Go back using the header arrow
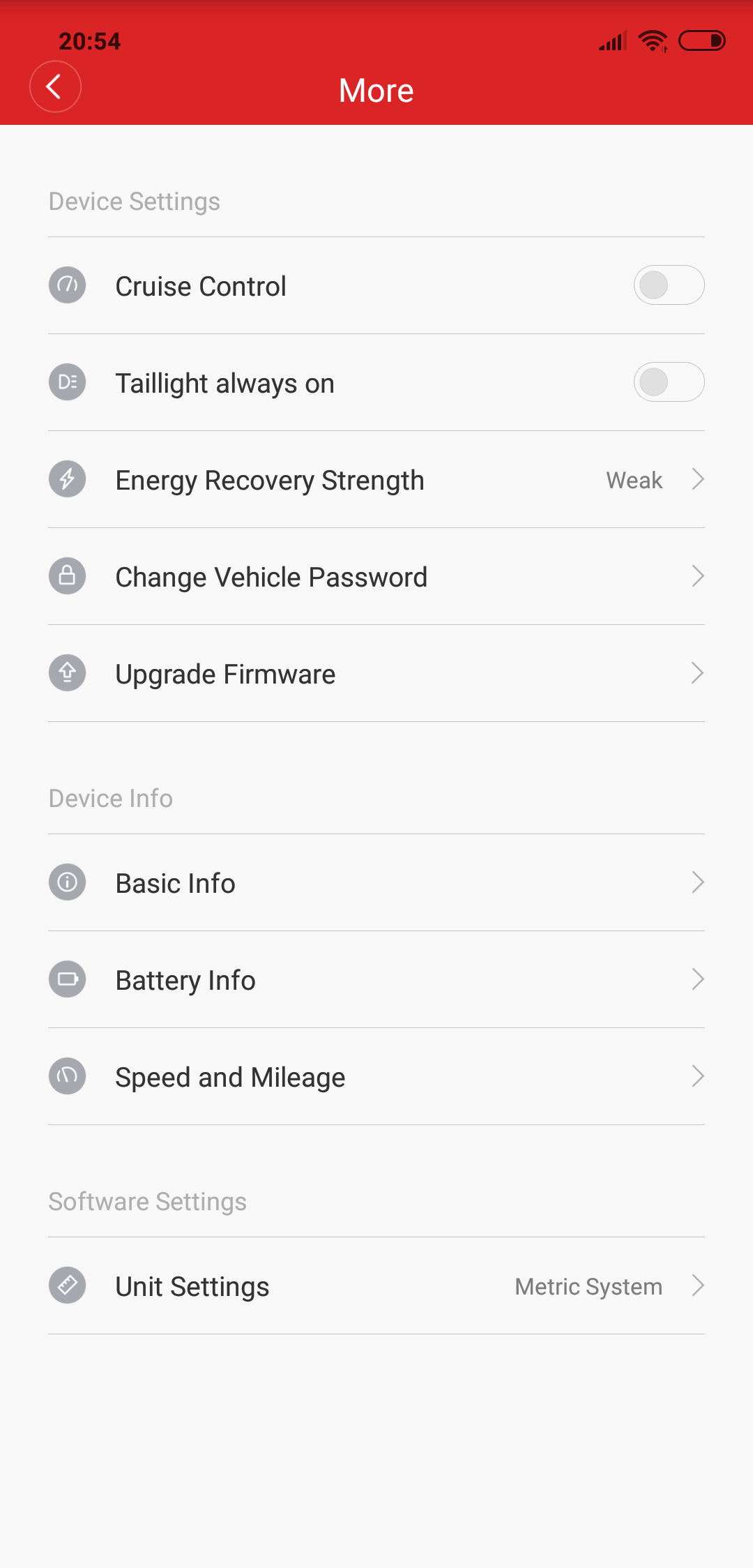This screenshot has width=753, height=1568. tap(55, 86)
